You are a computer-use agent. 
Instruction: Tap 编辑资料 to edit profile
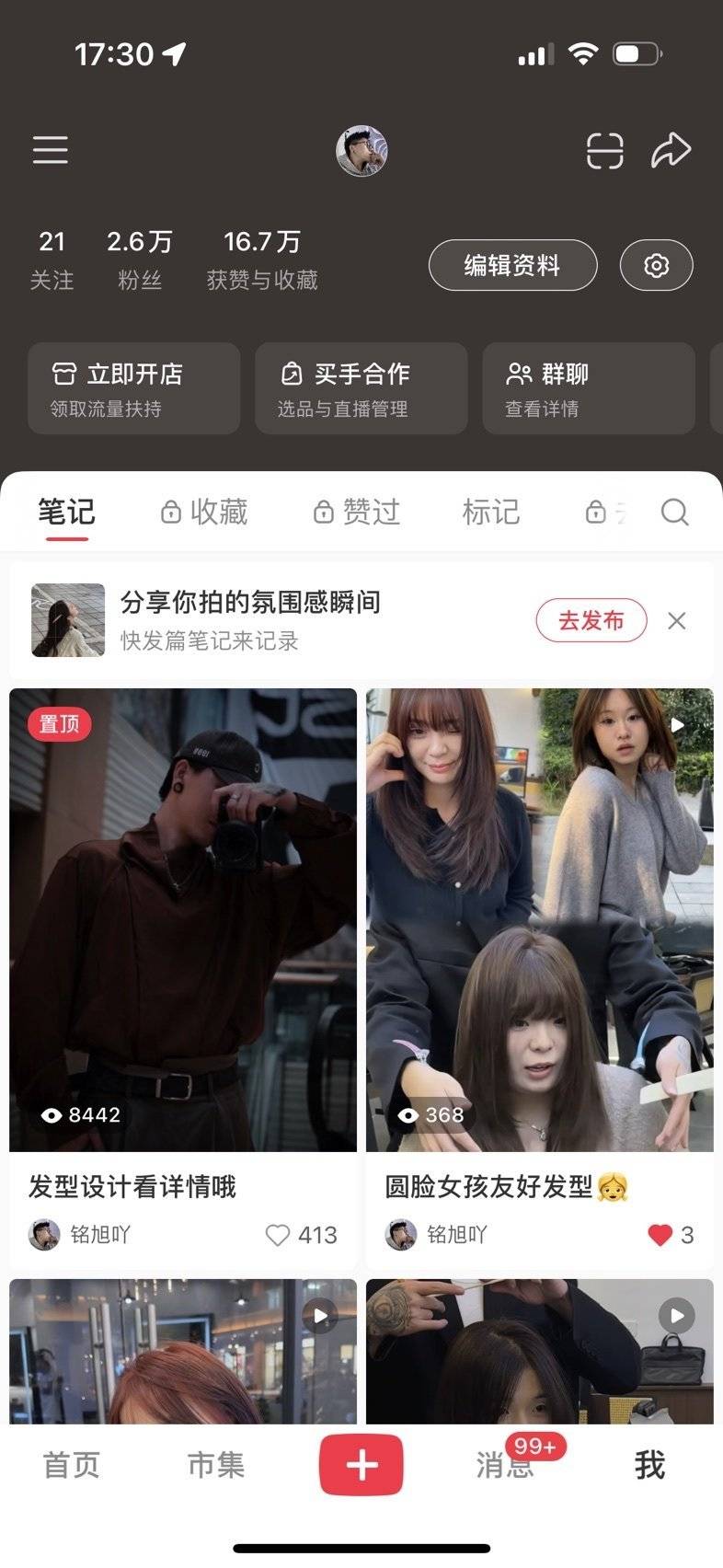(x=512, y=265)
